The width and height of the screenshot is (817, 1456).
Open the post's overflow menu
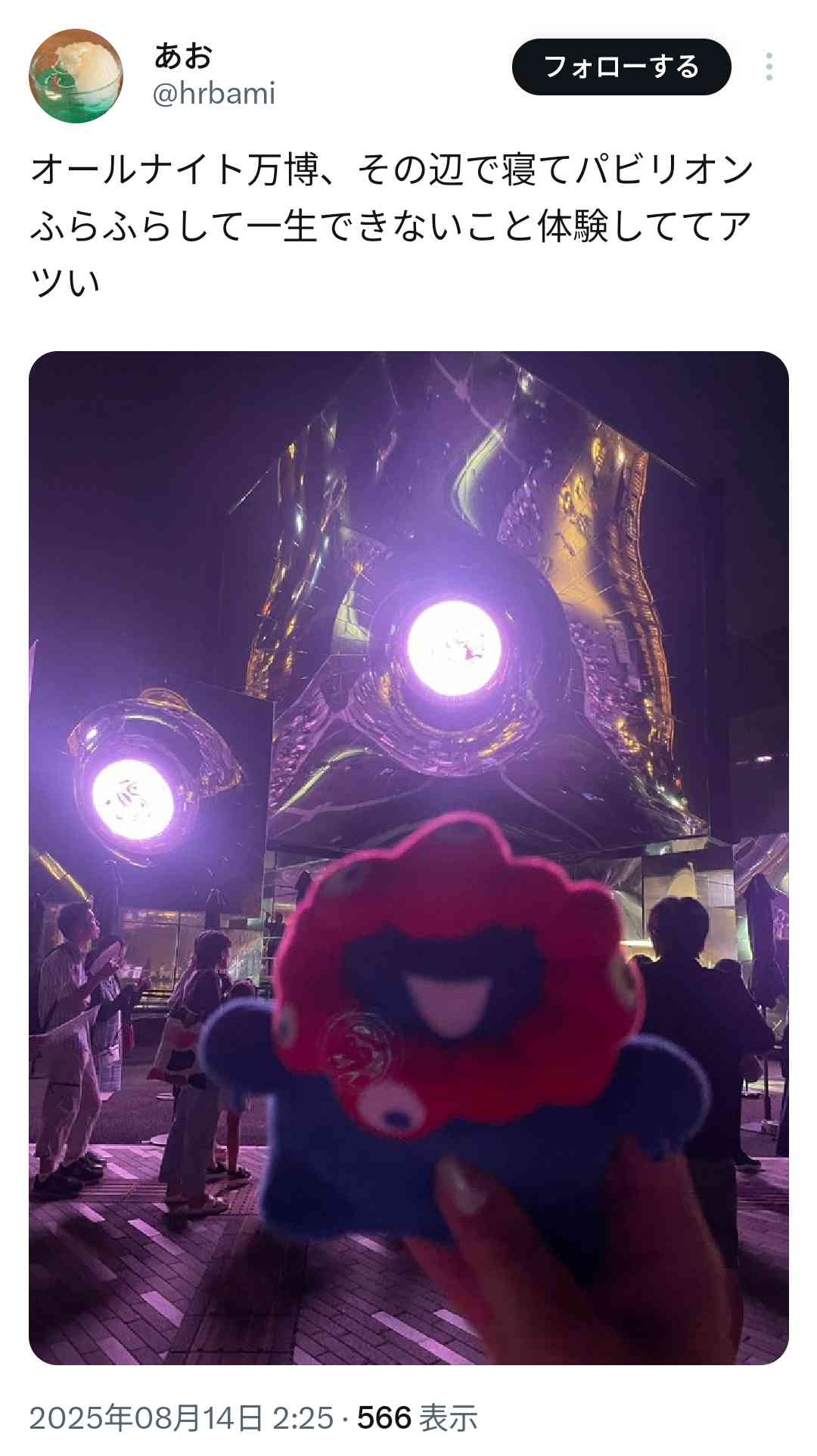coord(769,67)
